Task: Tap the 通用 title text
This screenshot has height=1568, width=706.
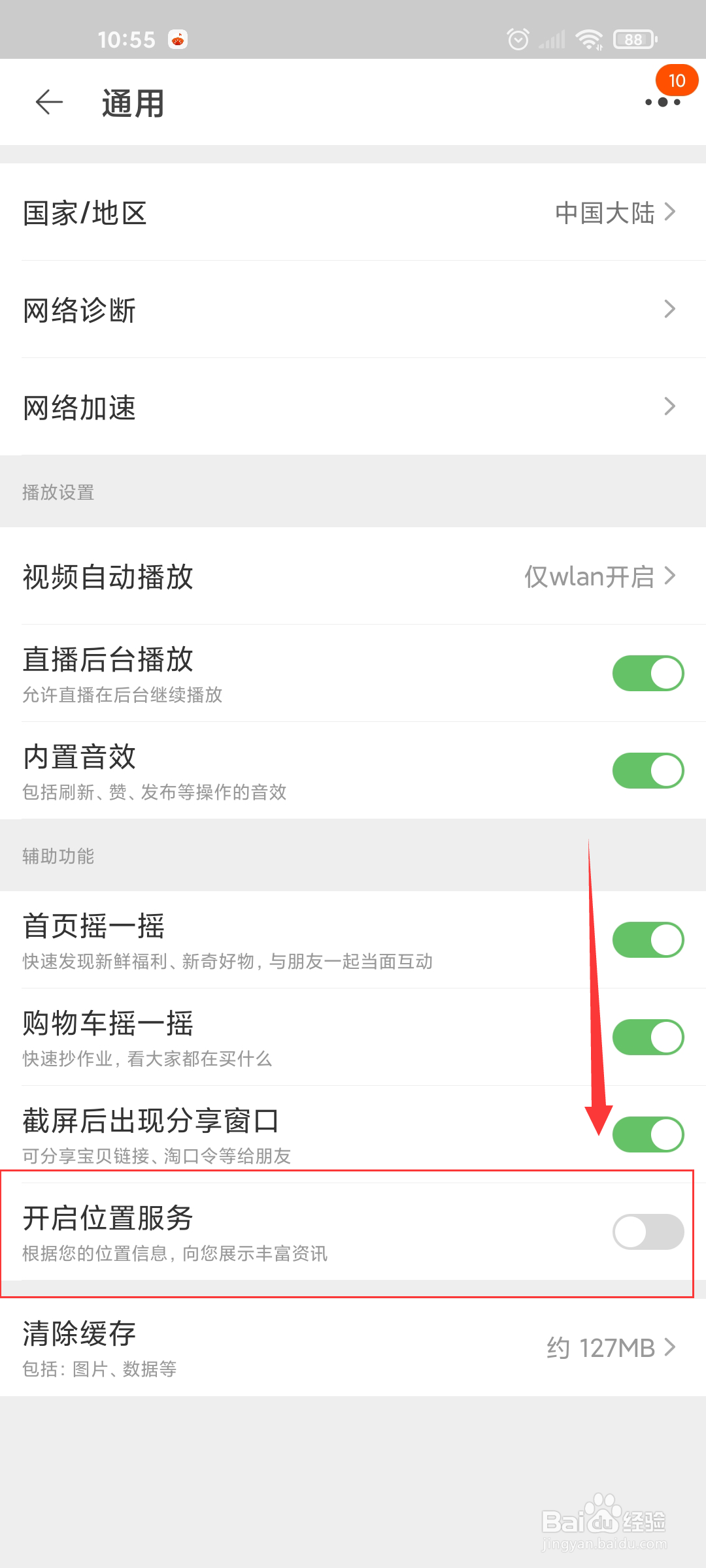Action: tap(131, 103)
